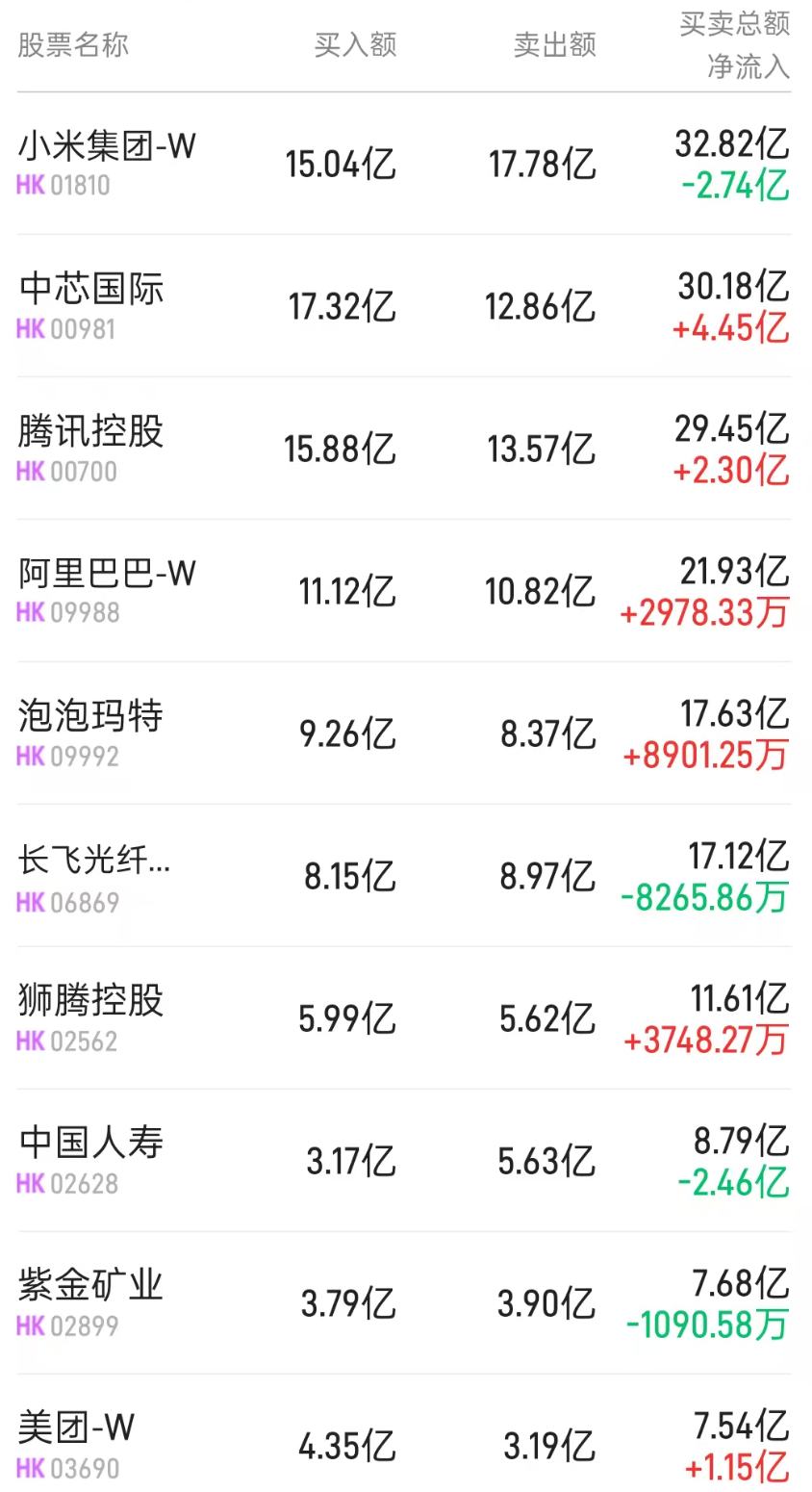Click the HK 00700 stock code
Image resolution: width=812 pixels, height=1492 pixels.
coord(59,473)
